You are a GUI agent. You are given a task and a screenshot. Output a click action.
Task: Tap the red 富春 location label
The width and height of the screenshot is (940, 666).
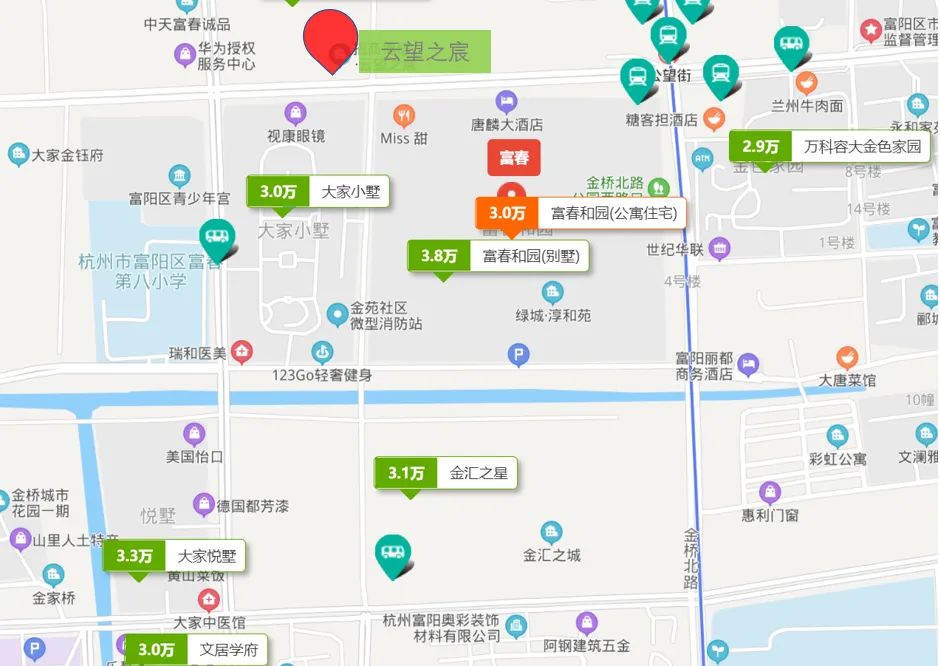click(x=514, y=158)
